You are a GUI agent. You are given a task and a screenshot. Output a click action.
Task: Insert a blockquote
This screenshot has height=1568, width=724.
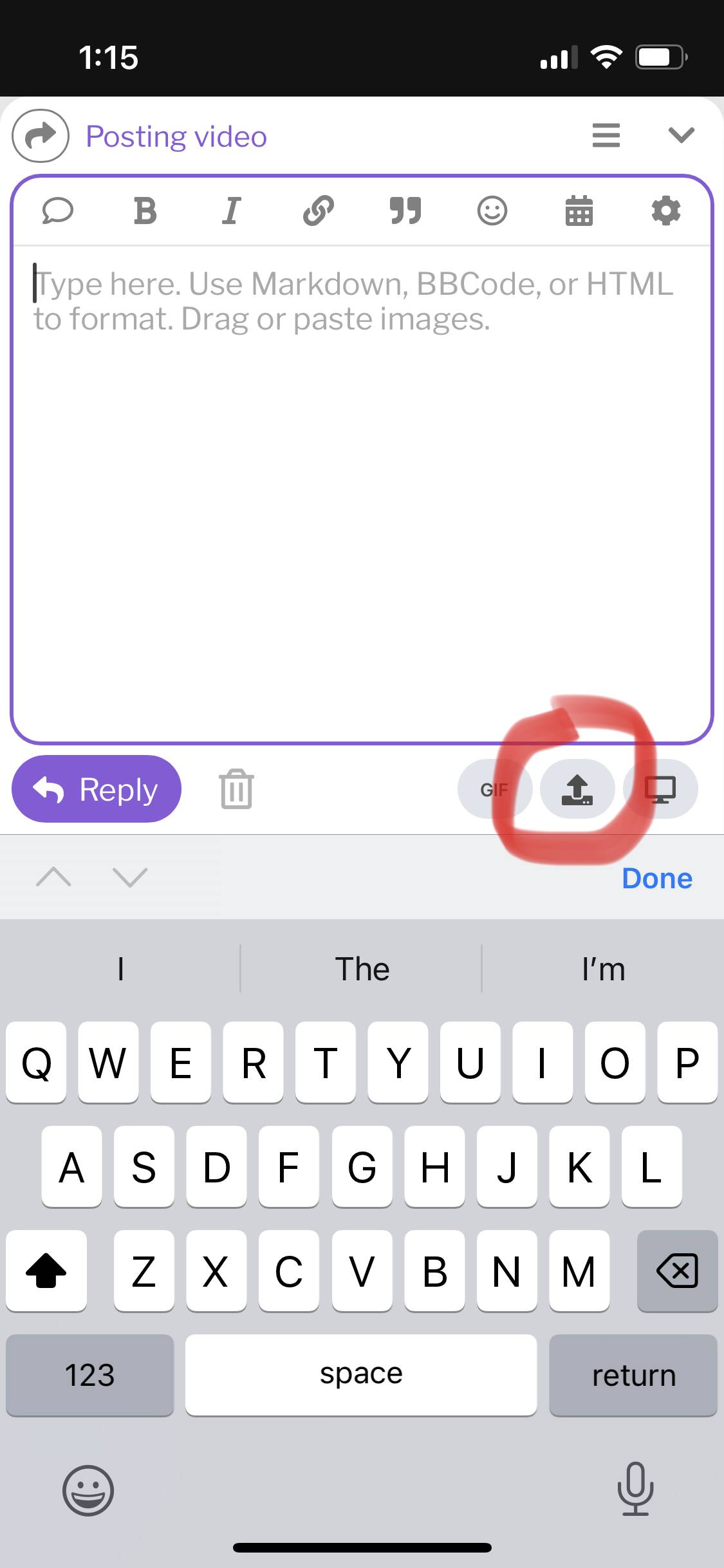tap(405, 210)
